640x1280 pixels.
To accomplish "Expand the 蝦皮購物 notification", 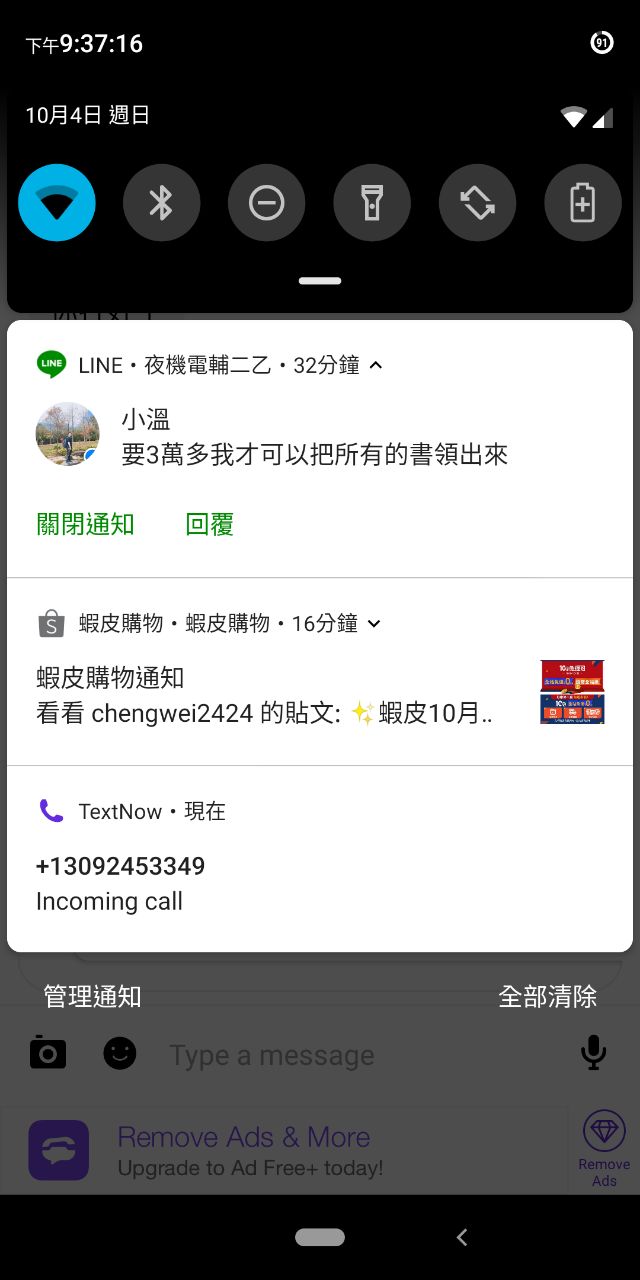I will (374, 623).
